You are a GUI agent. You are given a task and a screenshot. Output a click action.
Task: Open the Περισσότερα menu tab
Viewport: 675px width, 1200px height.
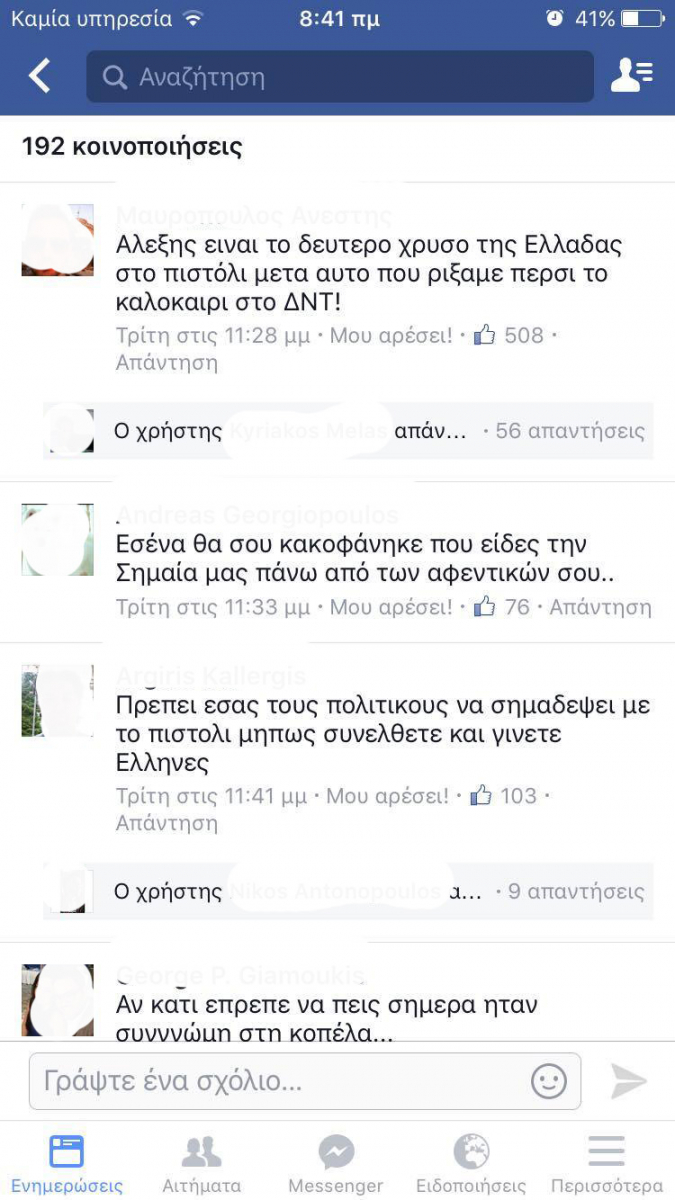[606, 1165]
